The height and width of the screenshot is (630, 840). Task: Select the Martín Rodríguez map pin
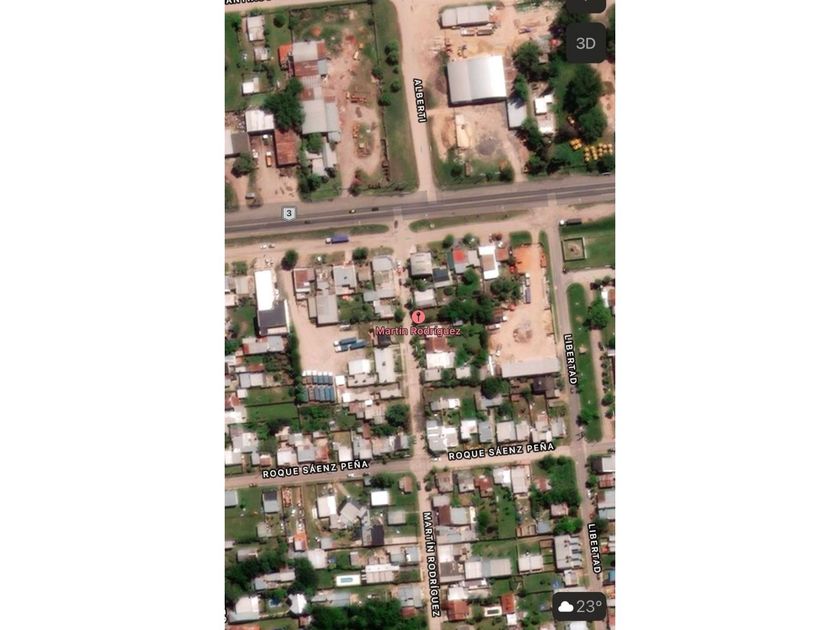[x=418, y=317]
